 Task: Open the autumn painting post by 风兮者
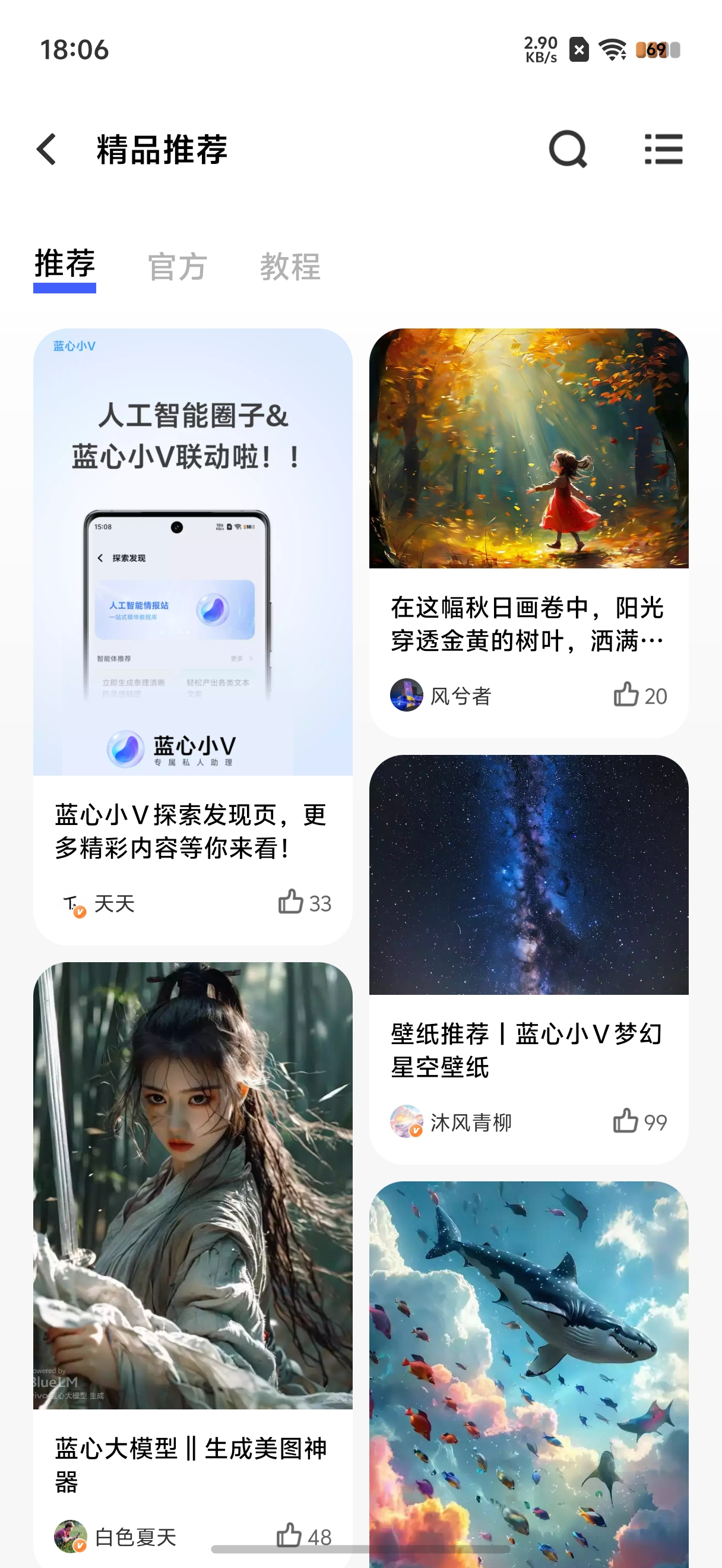point(528,623)
